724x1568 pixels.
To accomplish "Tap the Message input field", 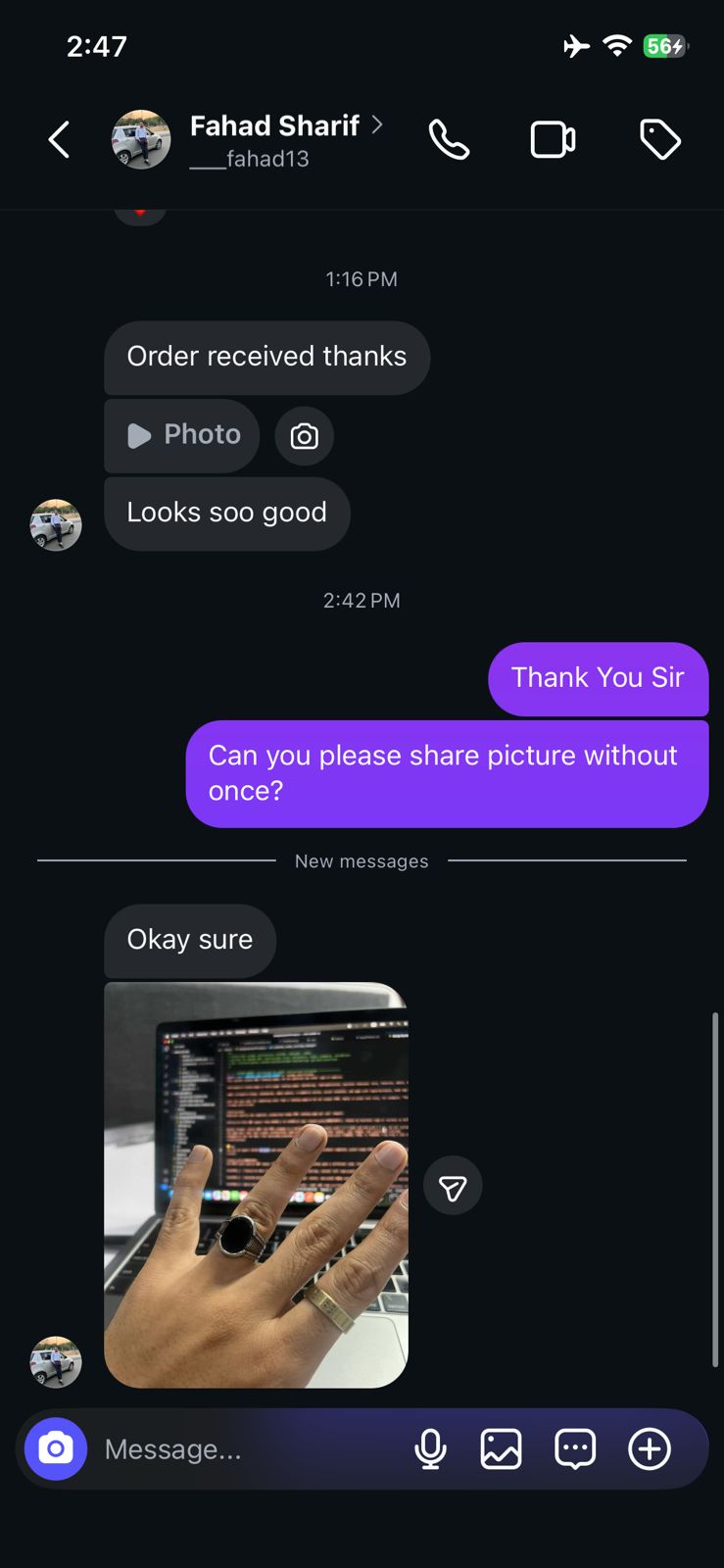I will click(245, 1448).
